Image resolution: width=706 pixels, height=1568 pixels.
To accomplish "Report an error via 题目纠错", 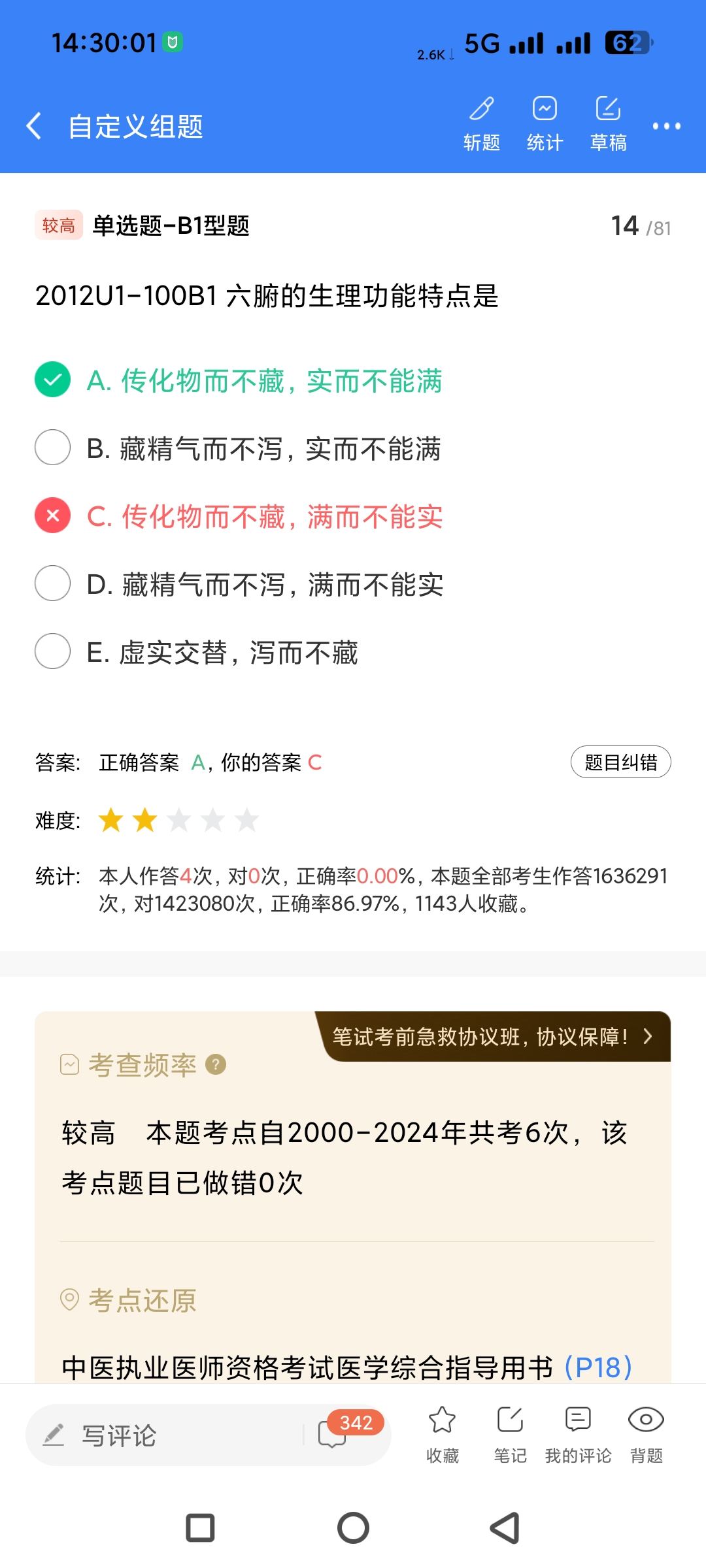I will point(620,762).
